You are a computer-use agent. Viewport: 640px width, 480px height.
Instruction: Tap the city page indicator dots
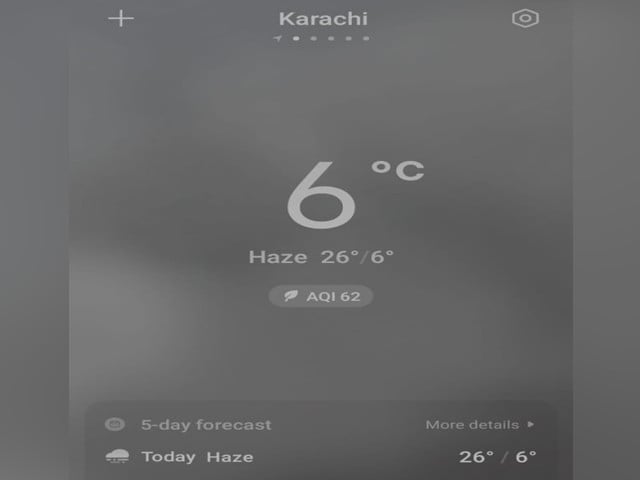pos(322,39)
